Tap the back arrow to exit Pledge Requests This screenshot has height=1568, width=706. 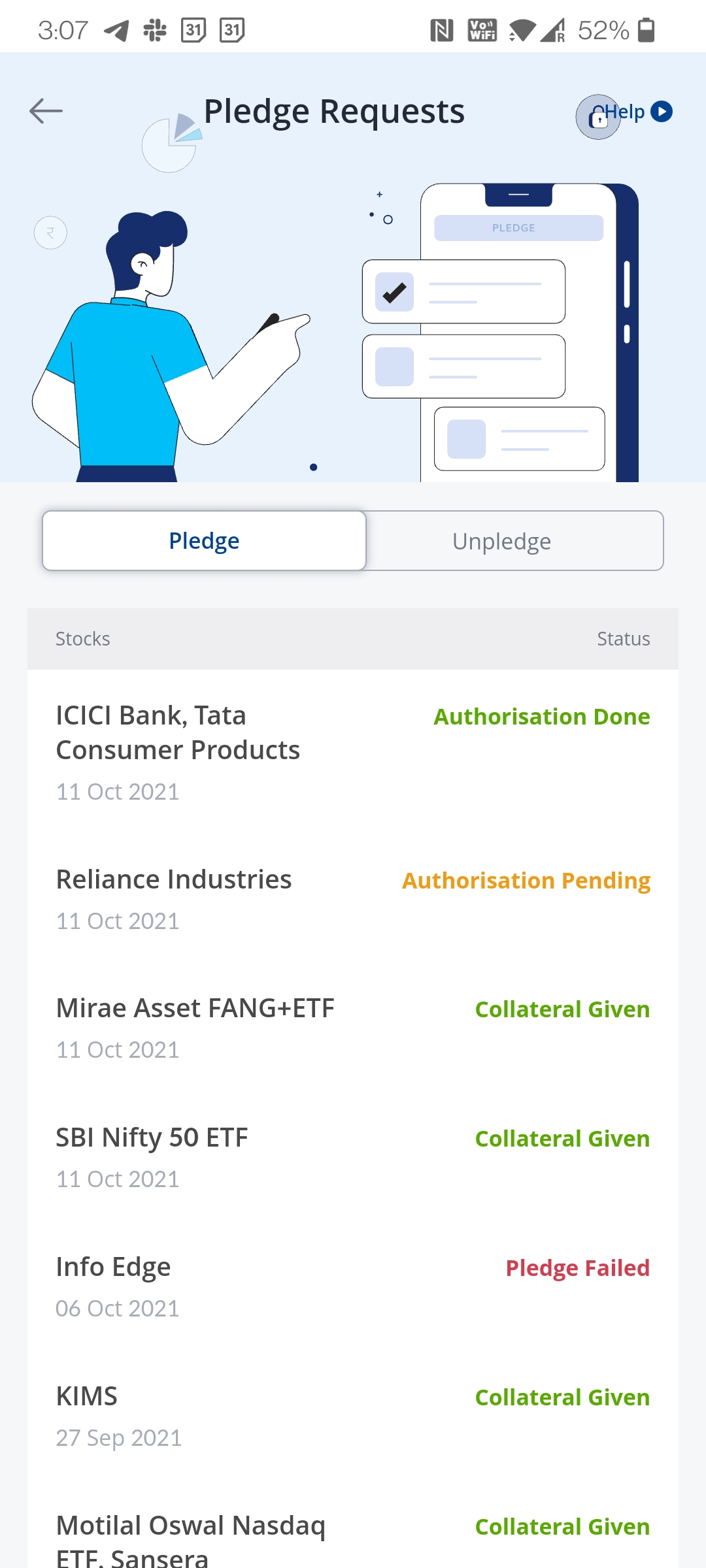[x=46, y=111]
